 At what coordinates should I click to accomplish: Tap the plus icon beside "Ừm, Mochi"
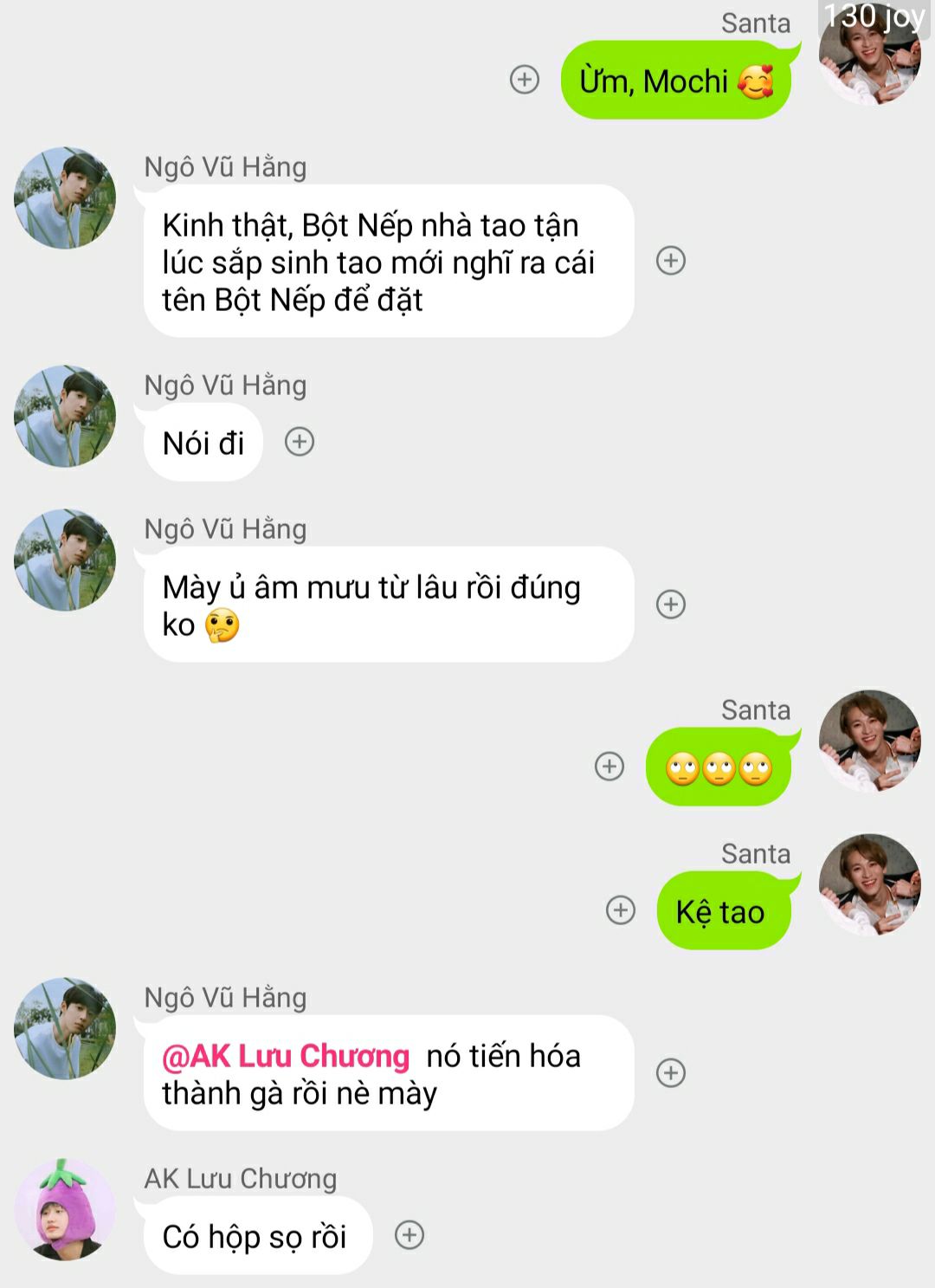click(x=524, y=80)
